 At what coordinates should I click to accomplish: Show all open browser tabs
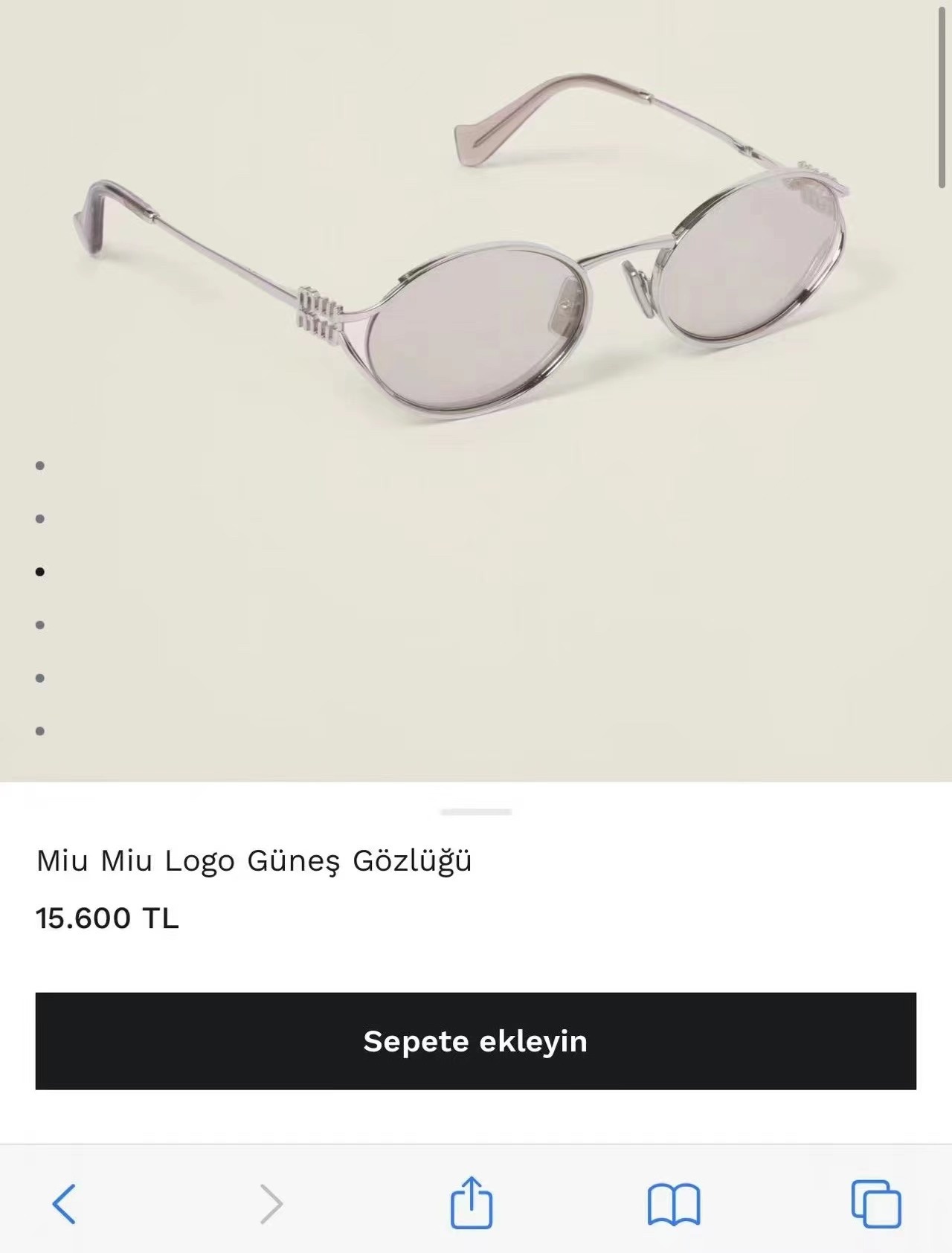tap(875, 1204)
